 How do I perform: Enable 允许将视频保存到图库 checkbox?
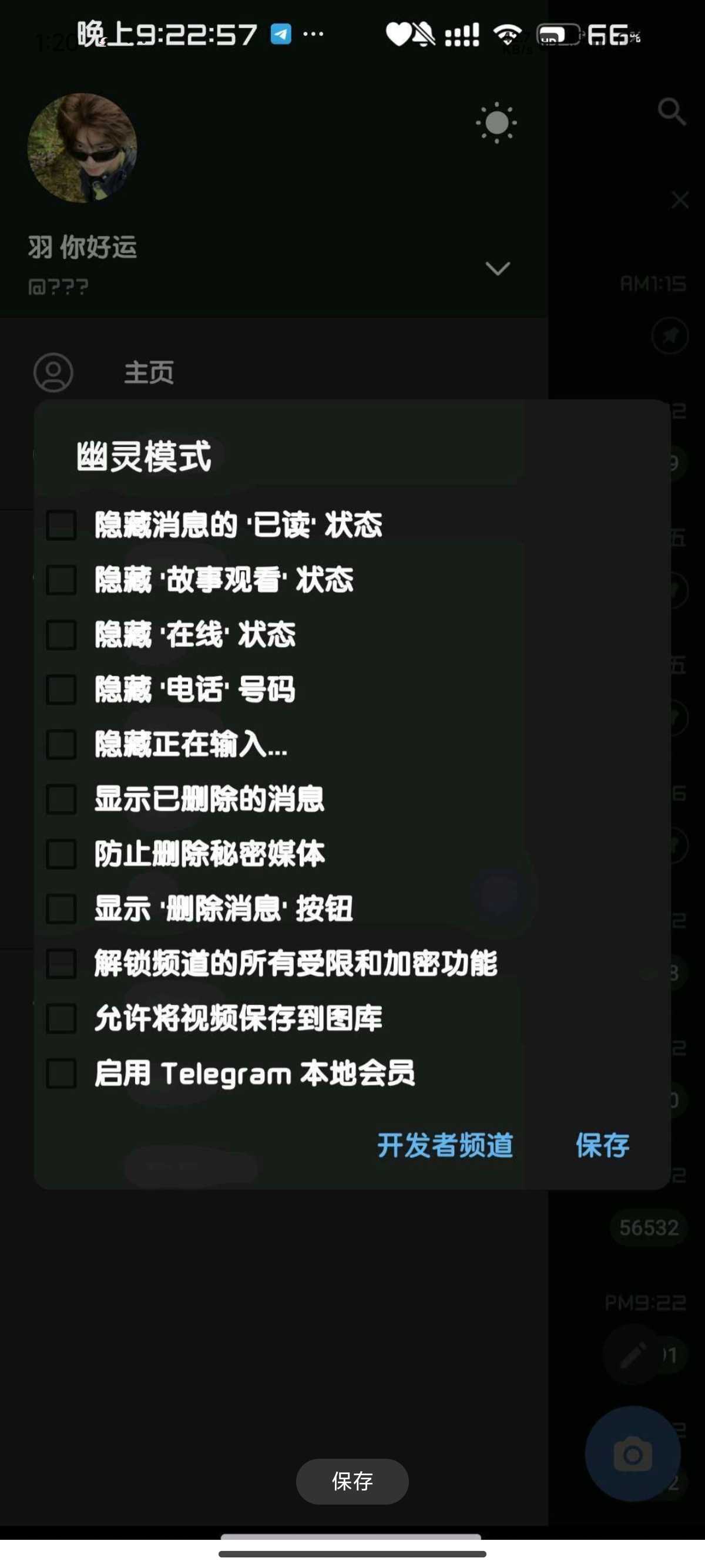coord(62,1018)
